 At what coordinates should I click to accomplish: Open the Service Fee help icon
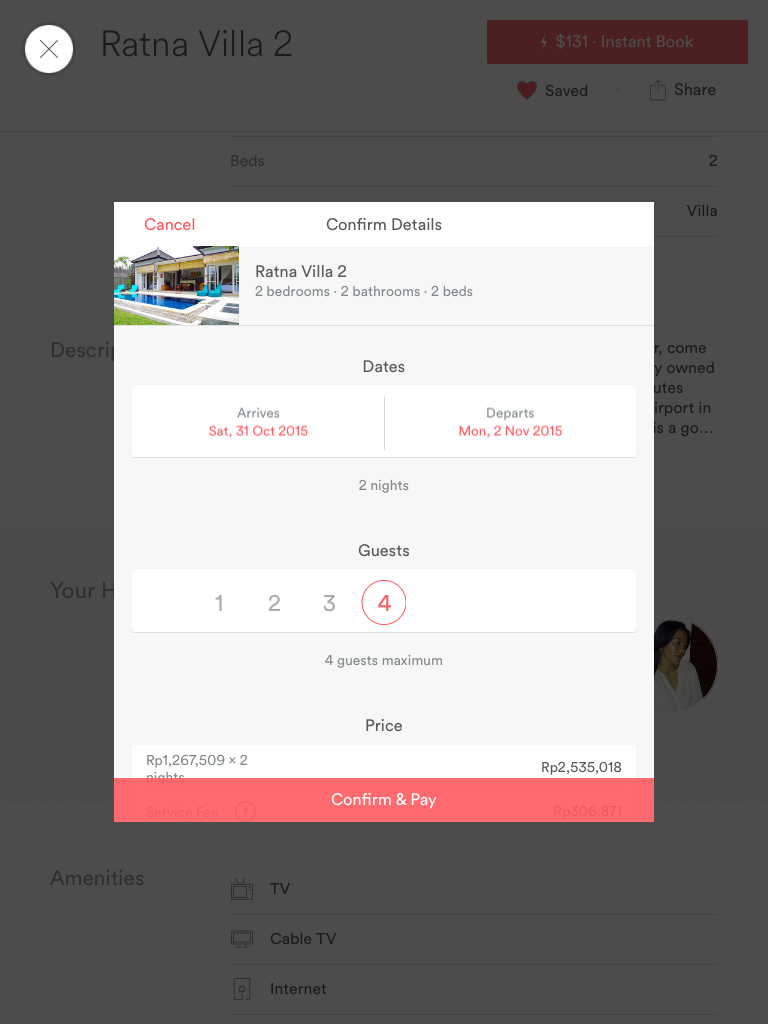[x=245, y=812]
